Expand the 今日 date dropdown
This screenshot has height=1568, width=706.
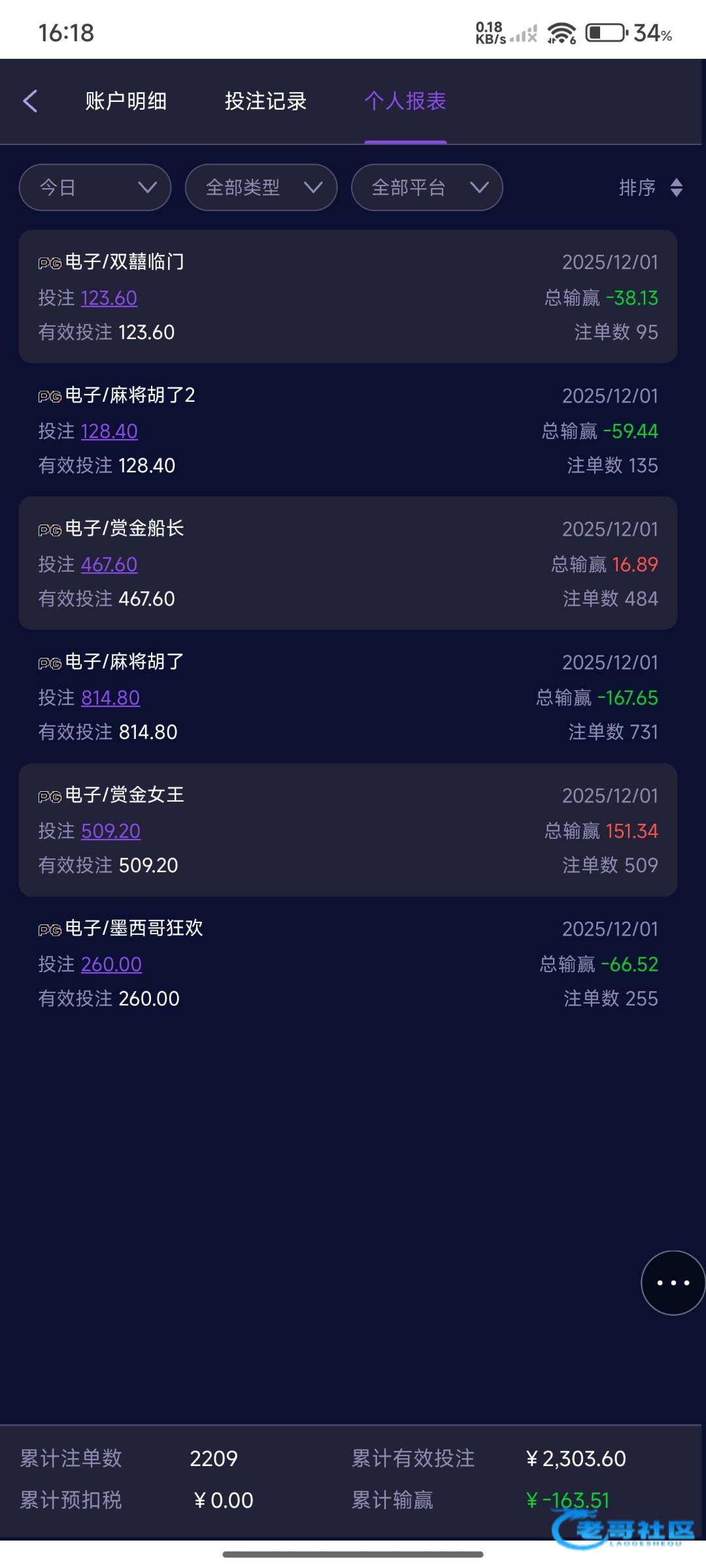95,188
